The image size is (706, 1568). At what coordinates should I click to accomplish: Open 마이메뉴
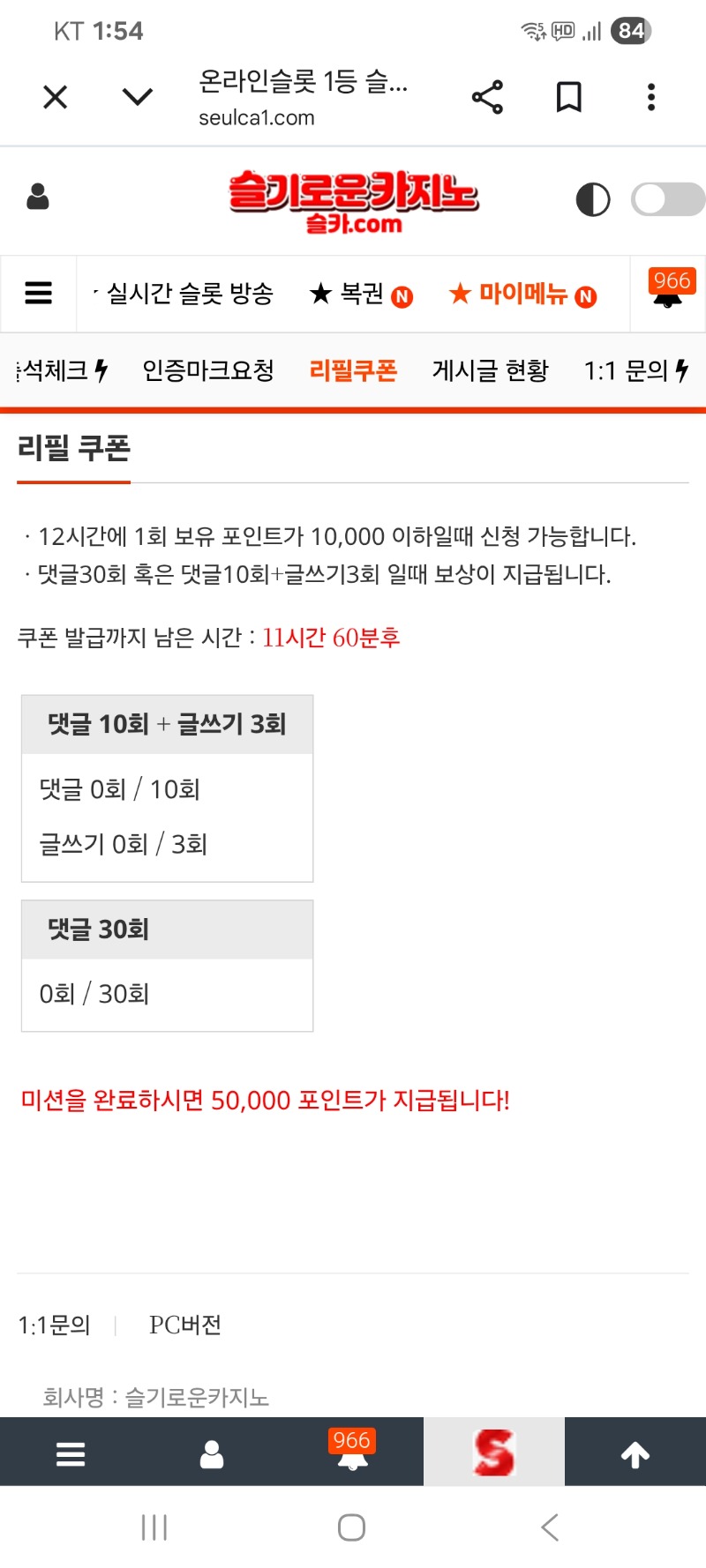pos(522,294)
